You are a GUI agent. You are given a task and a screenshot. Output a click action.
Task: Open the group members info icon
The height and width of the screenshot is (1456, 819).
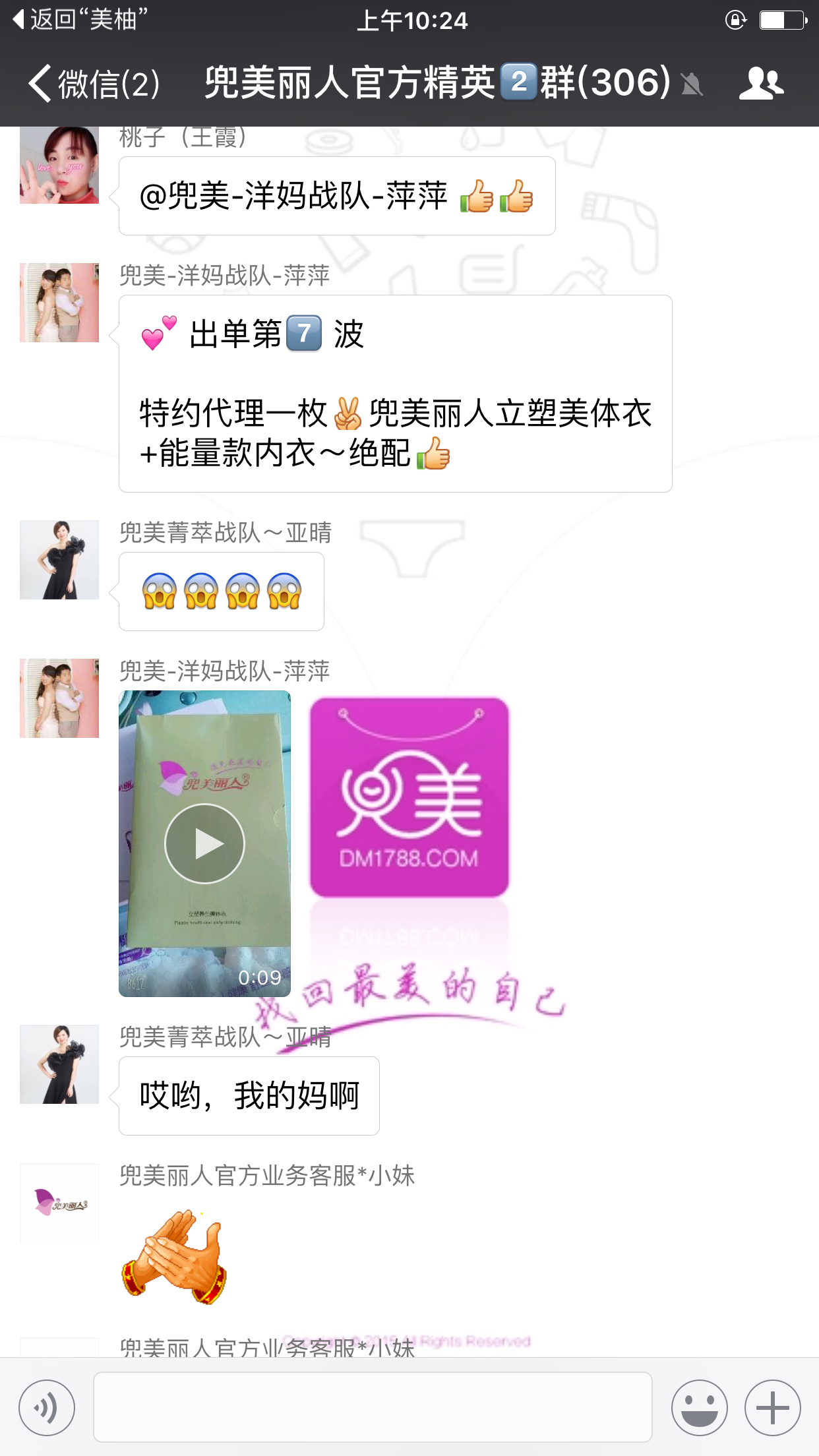[761, 84]
